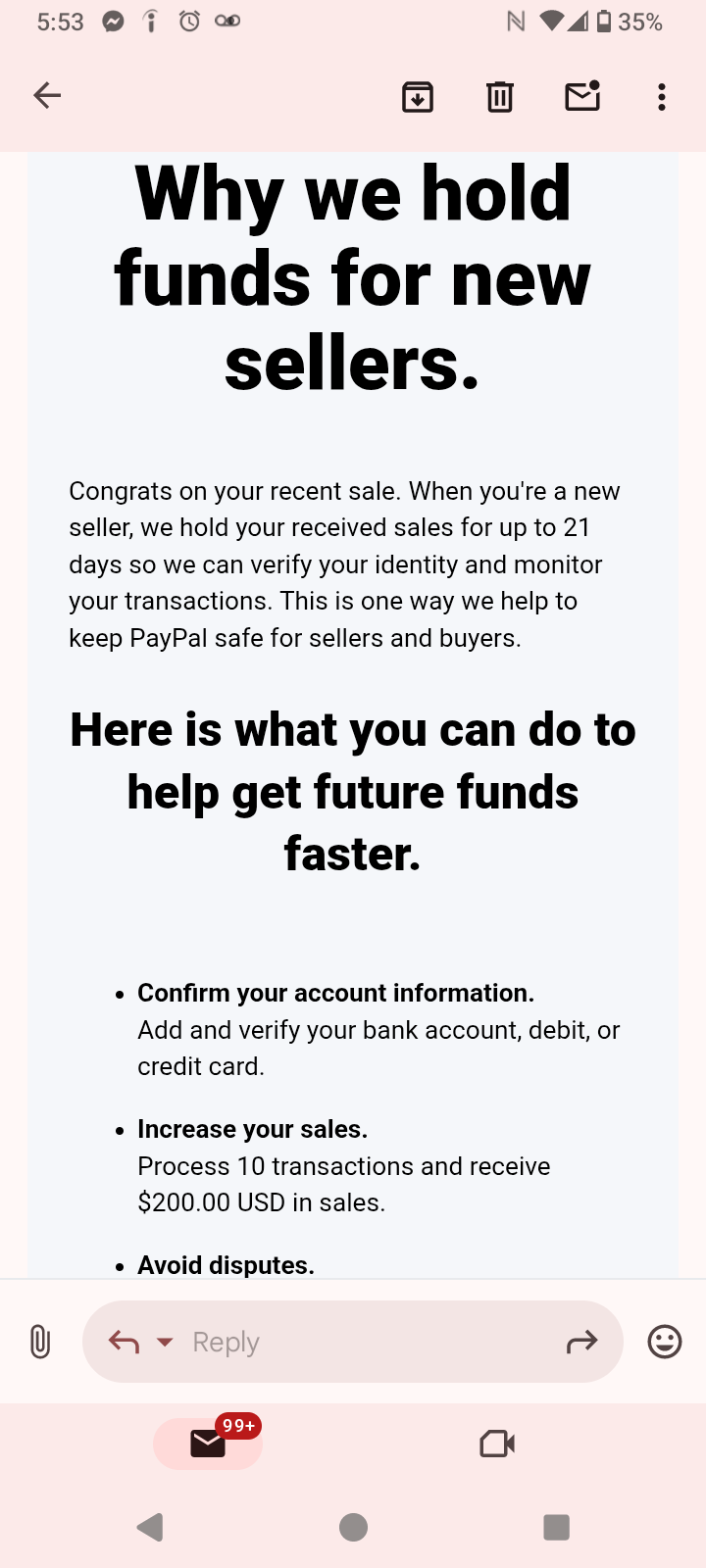Image resolution: width=706 pixels, height=1568 pixels.
Task: Forward this email
Action: click(581, 1342)
